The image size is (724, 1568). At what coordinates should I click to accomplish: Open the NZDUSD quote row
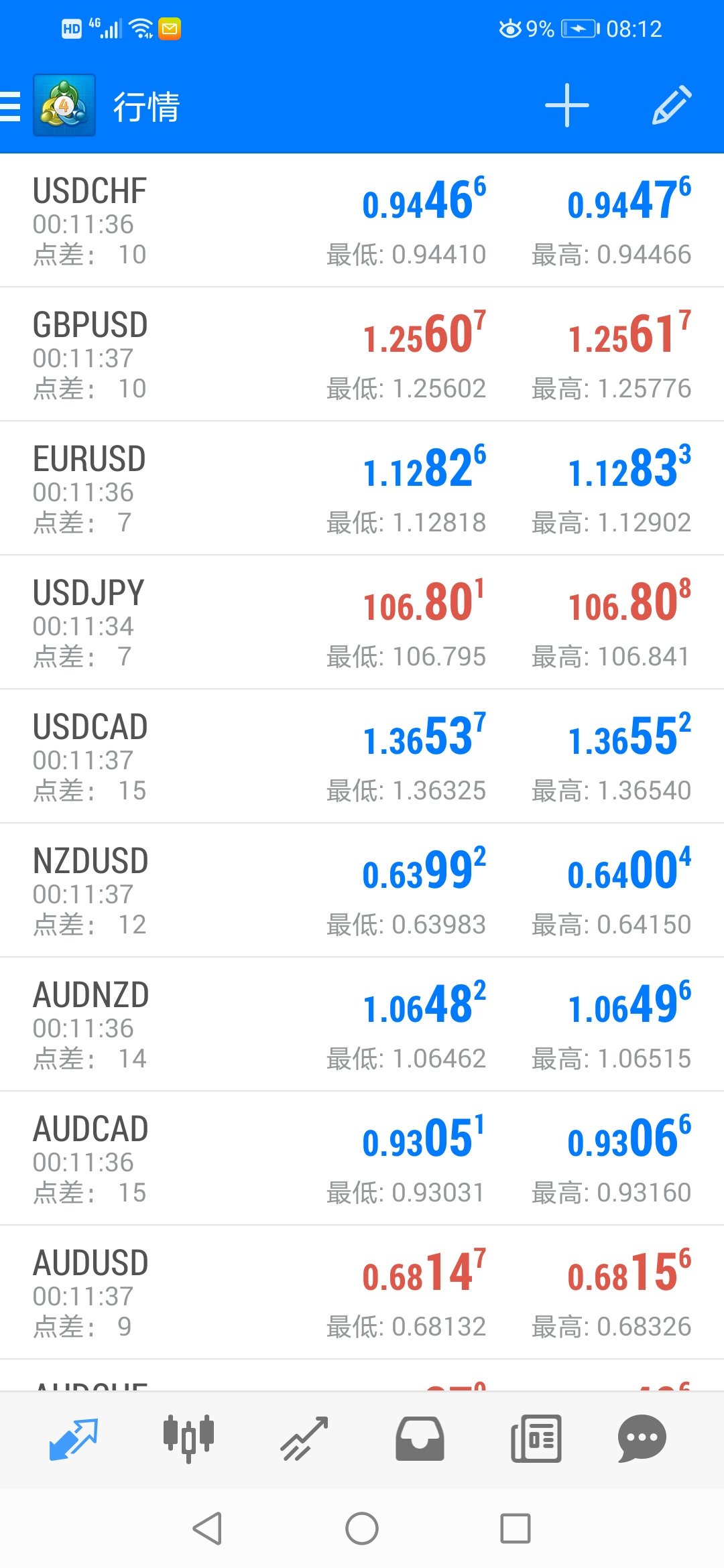pos(362,891)
